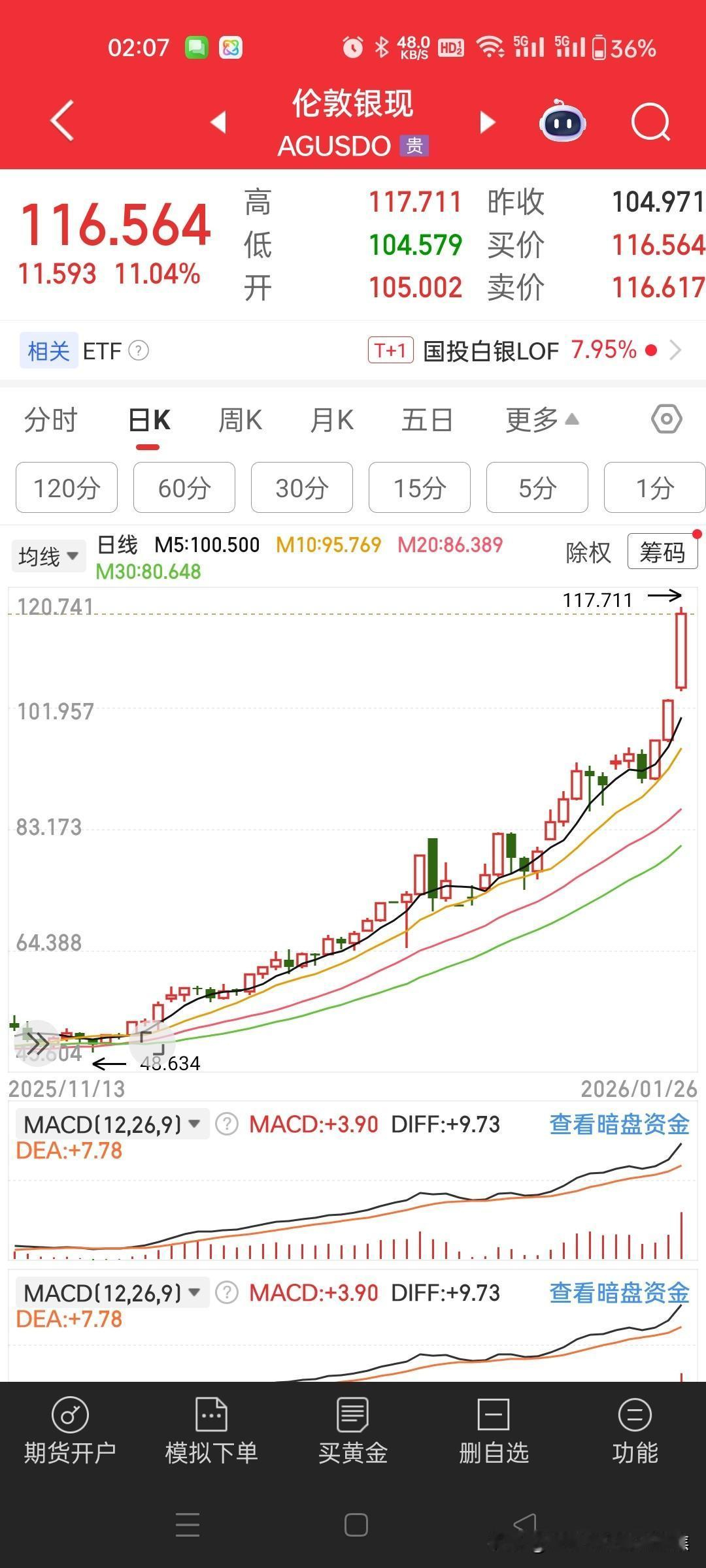
Task: Open chart settings hexagon icon
Action: [667, 419]
